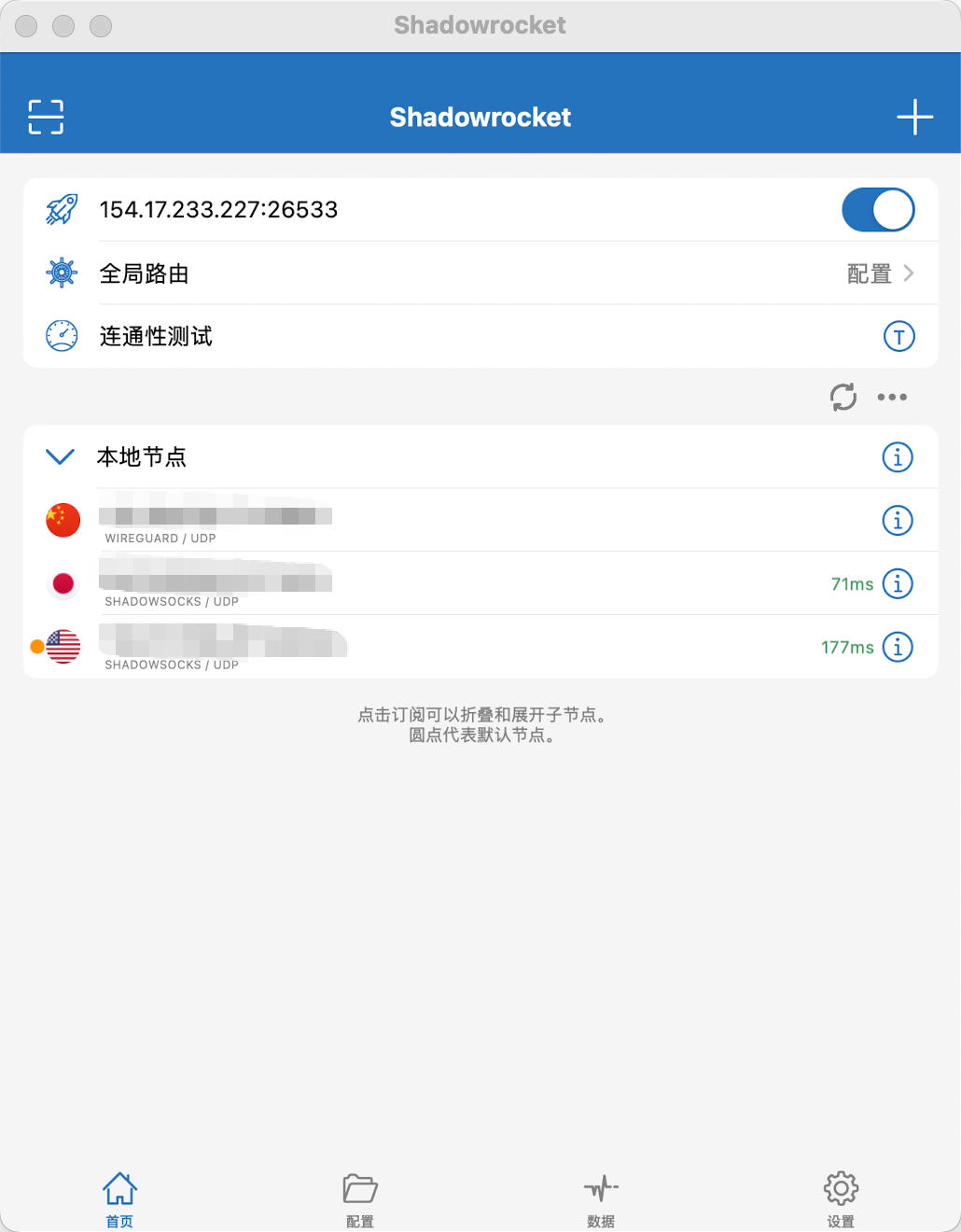The height and width of the screenshot is (1232, 961).
Task: Open the add server plus icon
Action: [x=915, y=116]
